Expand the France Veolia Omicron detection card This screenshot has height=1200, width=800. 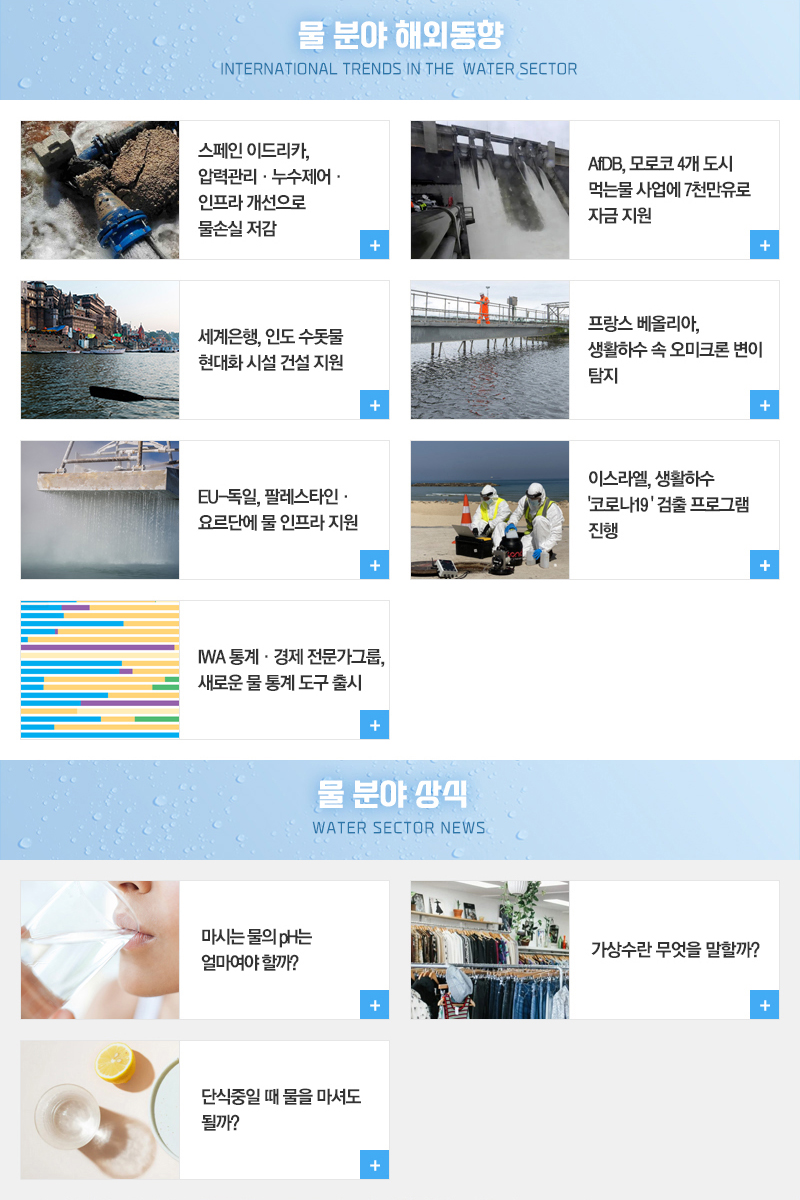(x=764, y=405)
